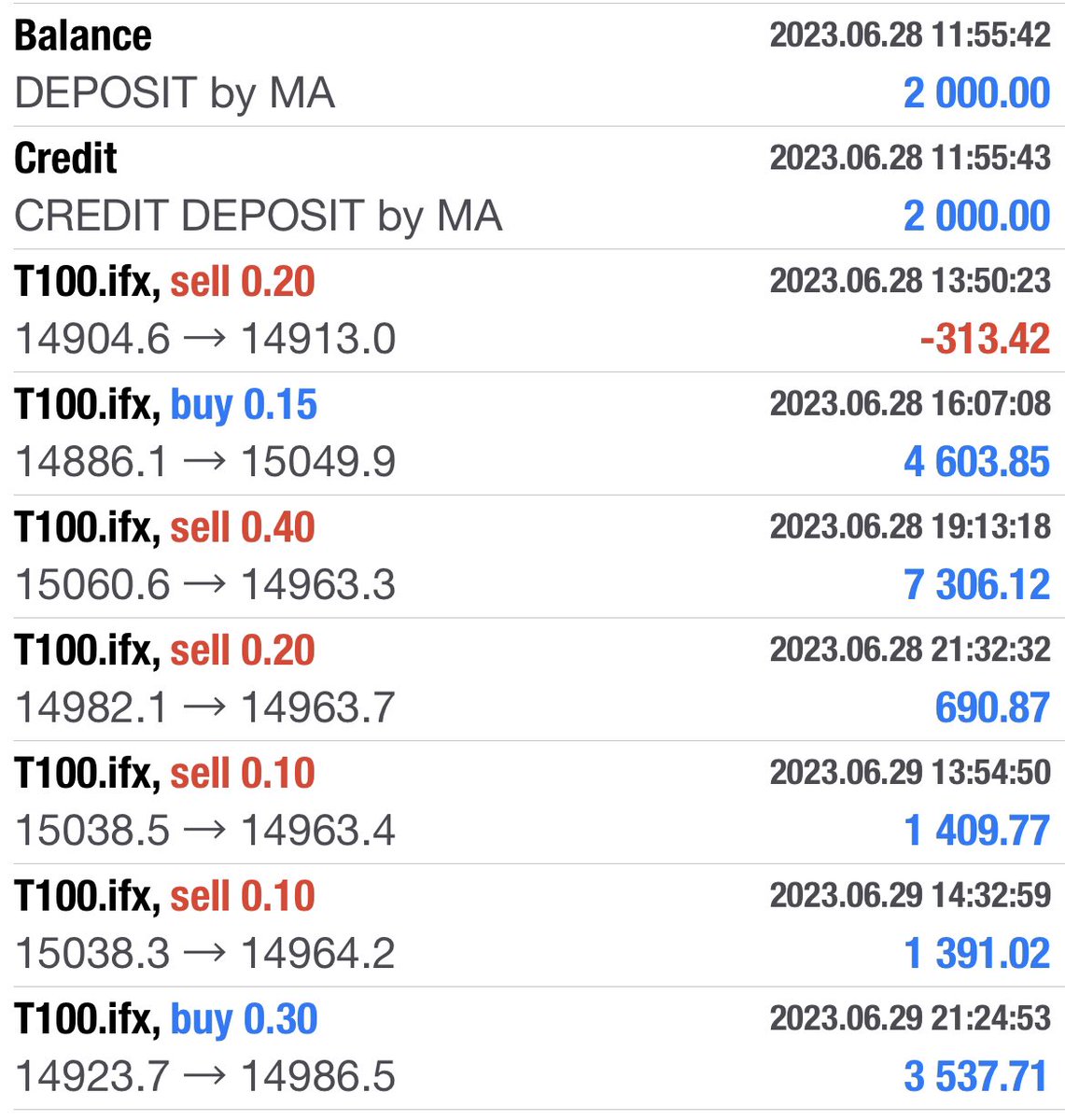The image size is (1065, 1120).
Task: Expand the sell 0.40 trade details
Action: [x=532, y=556]
